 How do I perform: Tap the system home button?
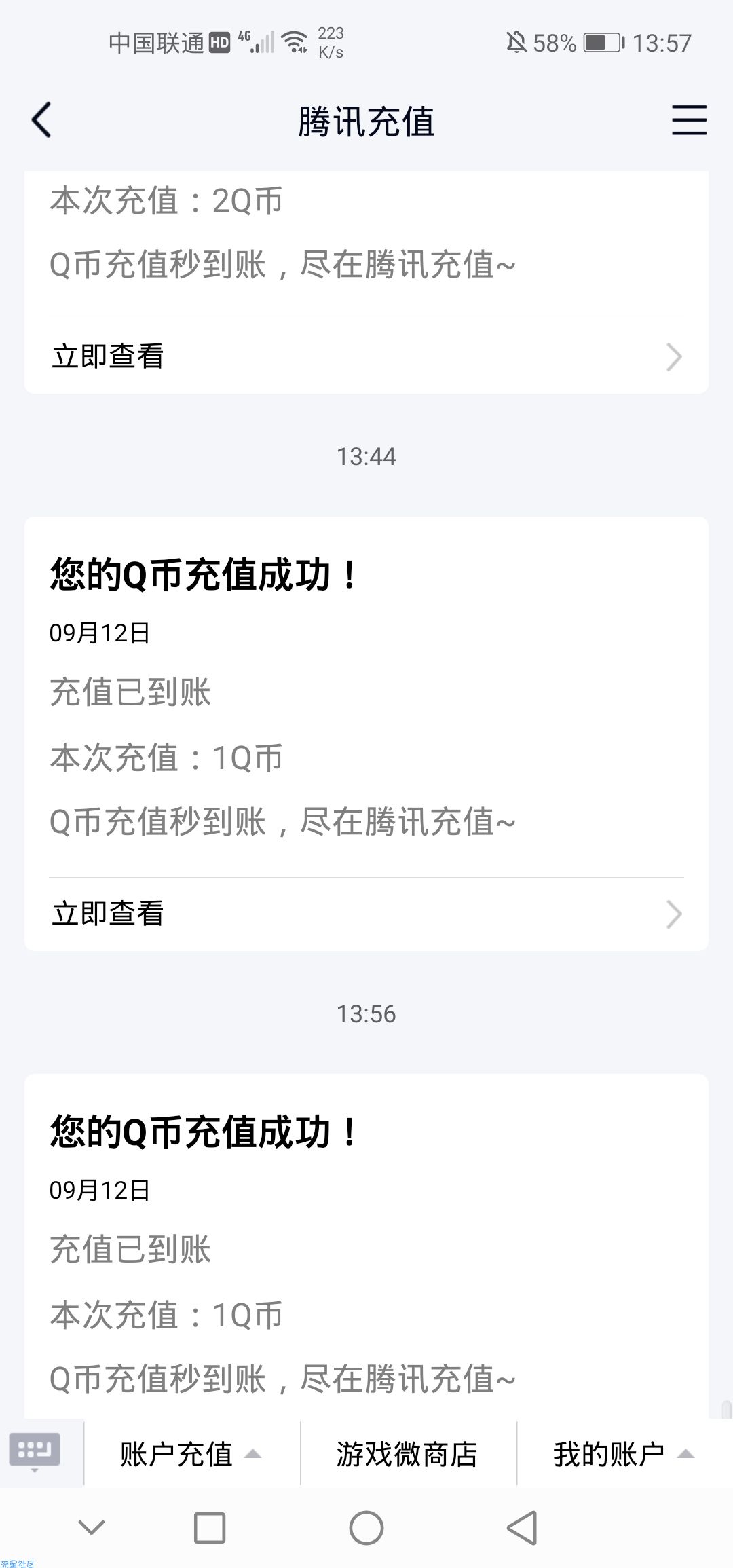(366, 1527)
